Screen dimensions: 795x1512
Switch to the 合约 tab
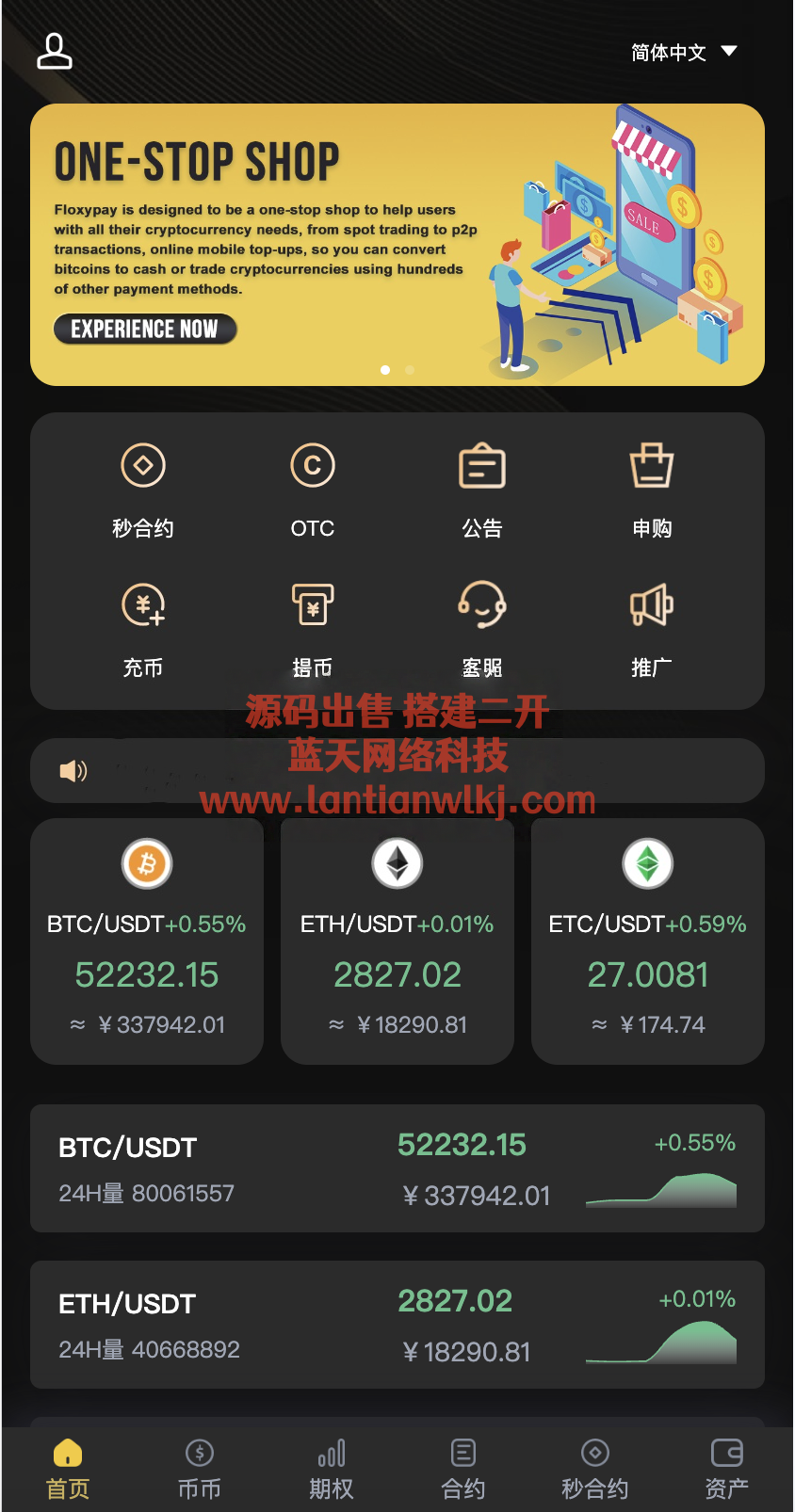click(x=463, y=1469)
